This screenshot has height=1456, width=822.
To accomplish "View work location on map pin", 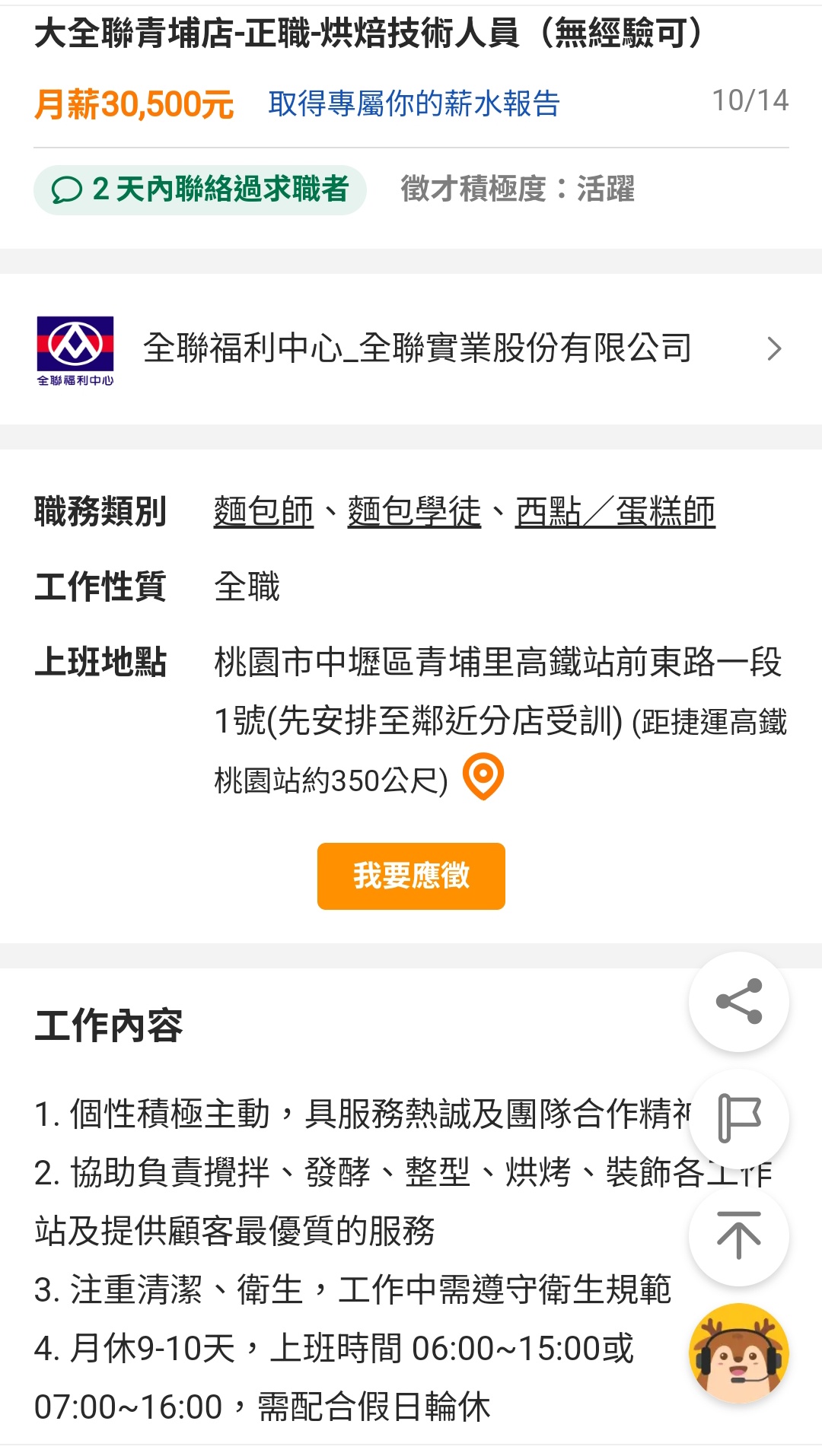I will tap(484, 777).
